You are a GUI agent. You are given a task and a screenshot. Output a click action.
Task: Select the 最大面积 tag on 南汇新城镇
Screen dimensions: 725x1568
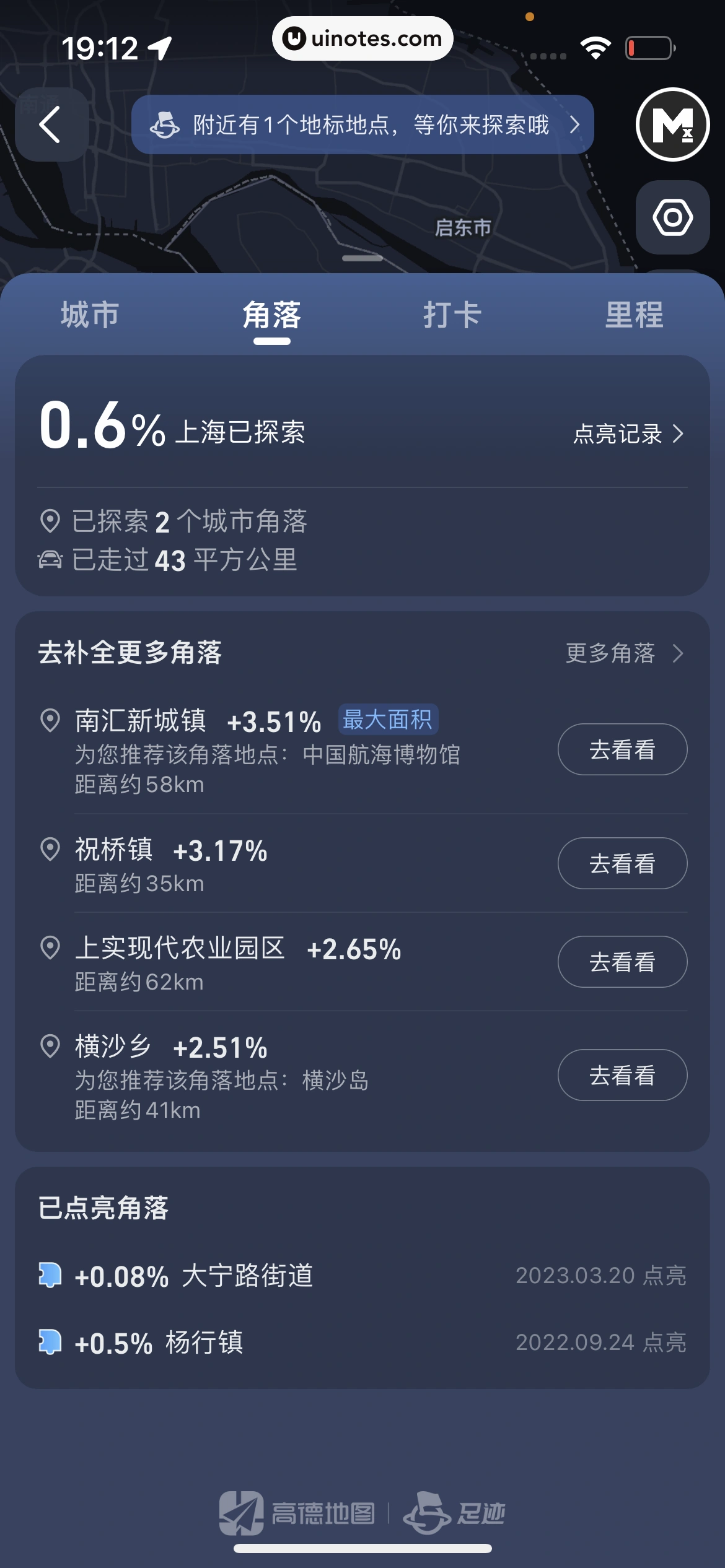(x=388, y=719)
